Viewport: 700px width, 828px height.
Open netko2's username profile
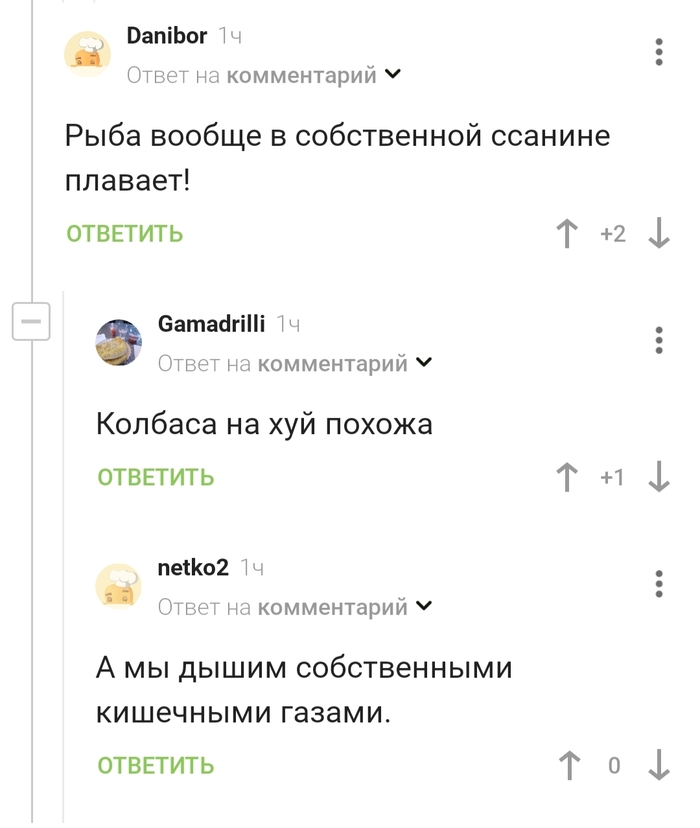click(193, 568)
